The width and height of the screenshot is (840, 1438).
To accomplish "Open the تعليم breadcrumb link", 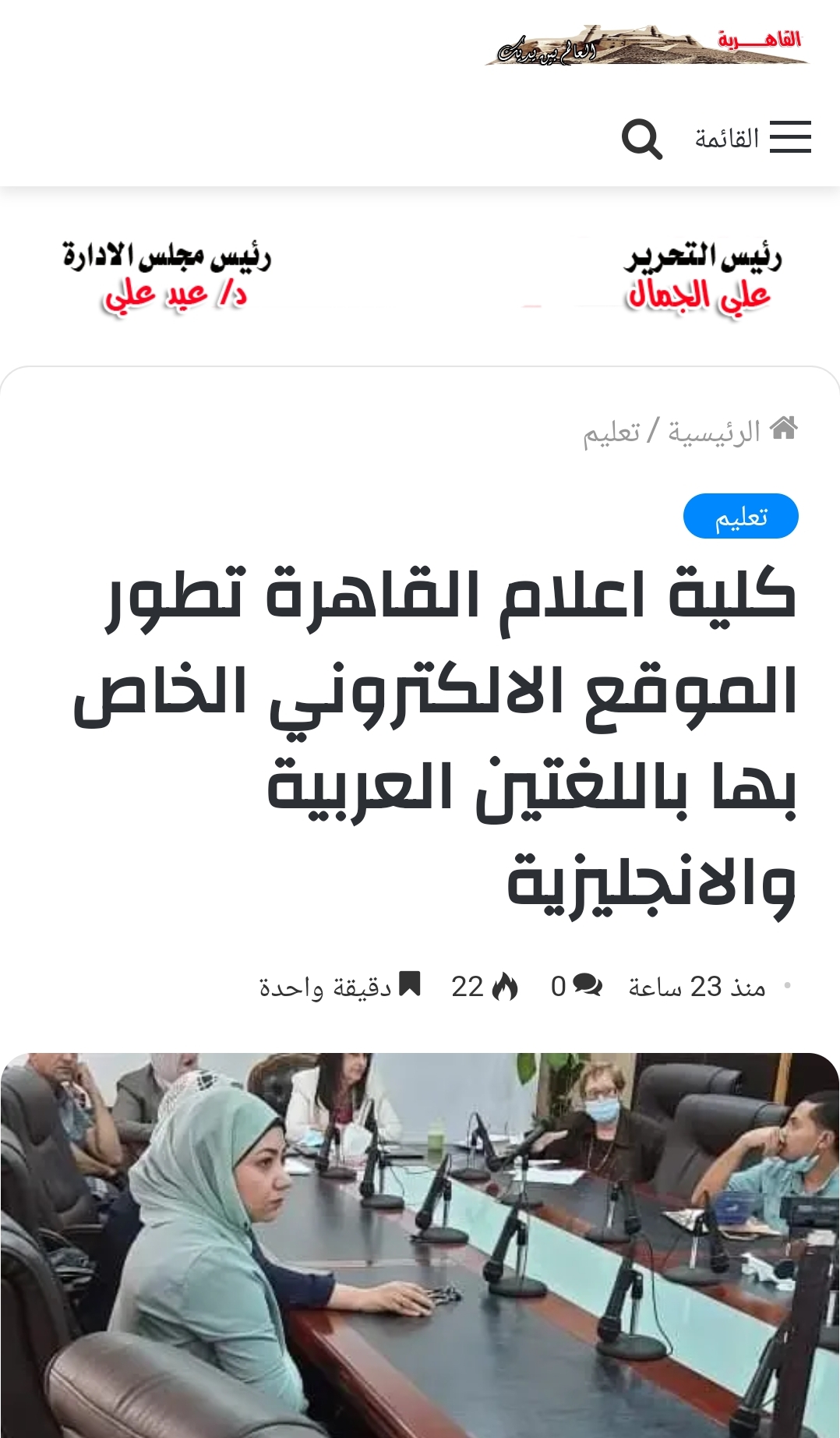I will pyautogui.click(x=611, y=433).
